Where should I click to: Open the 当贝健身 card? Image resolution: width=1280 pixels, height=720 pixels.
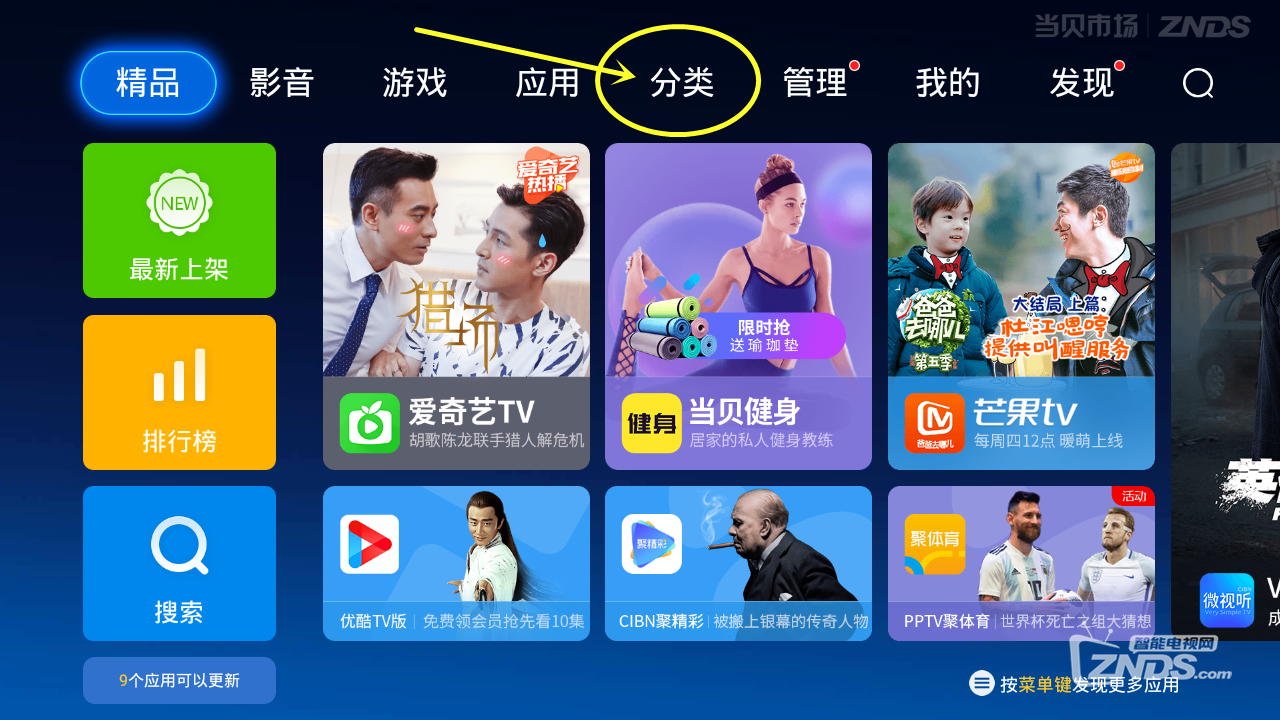738,306
